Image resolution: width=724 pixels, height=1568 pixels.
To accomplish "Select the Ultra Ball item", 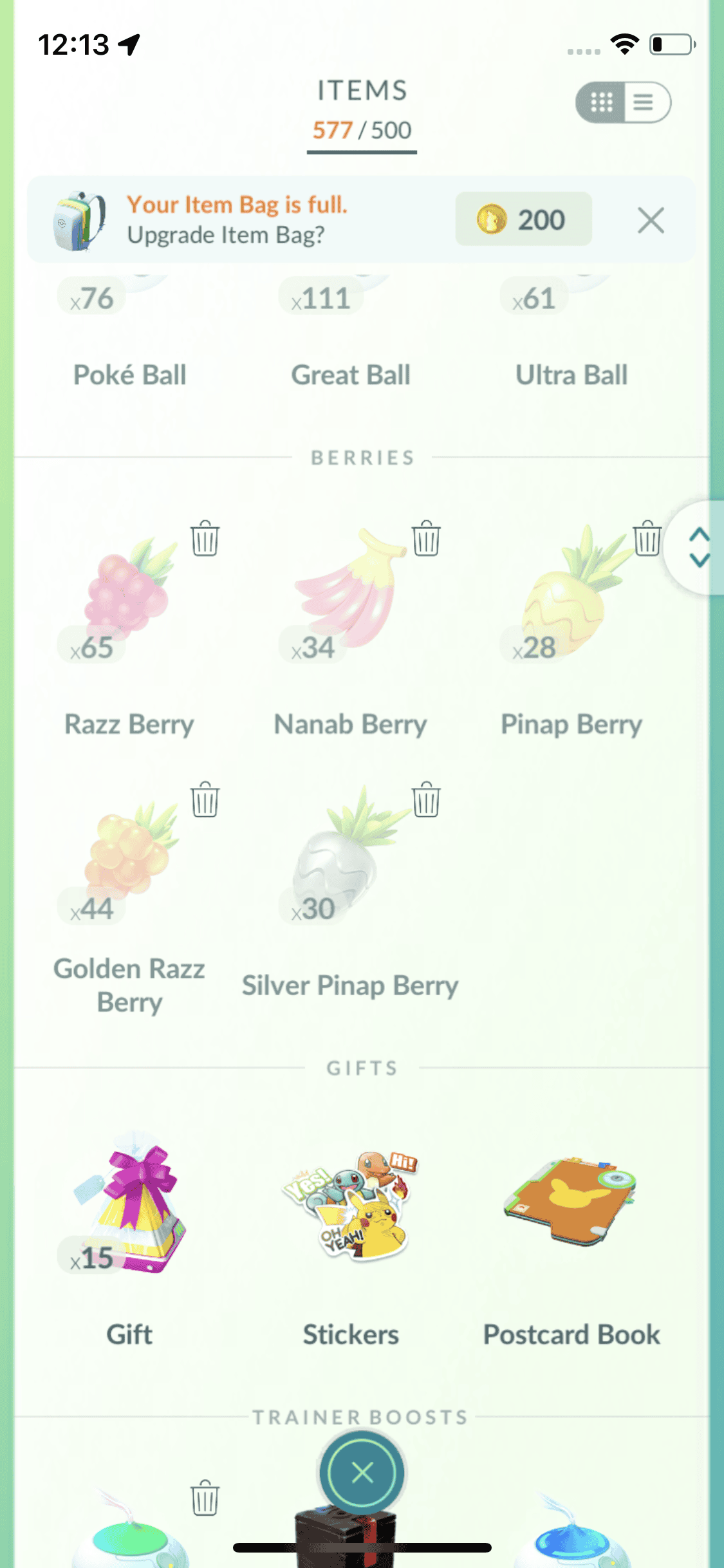I will pyautogui.click(x=571, y=335).
